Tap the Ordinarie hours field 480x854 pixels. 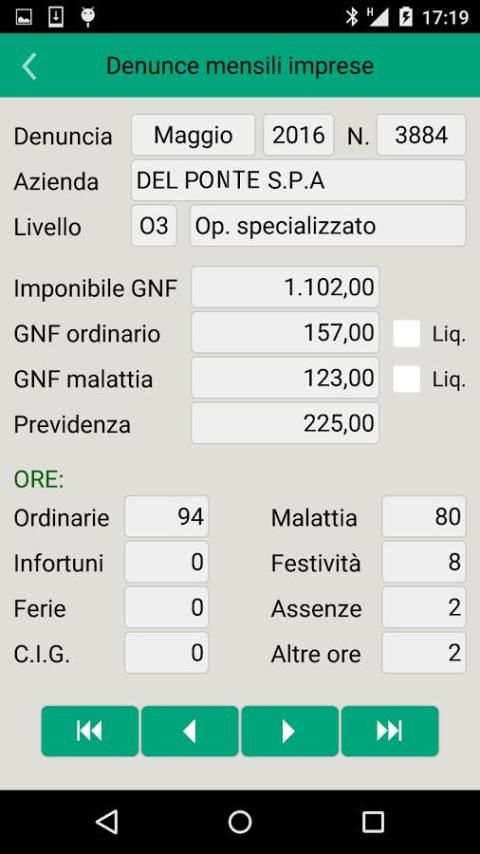(167, 516)
